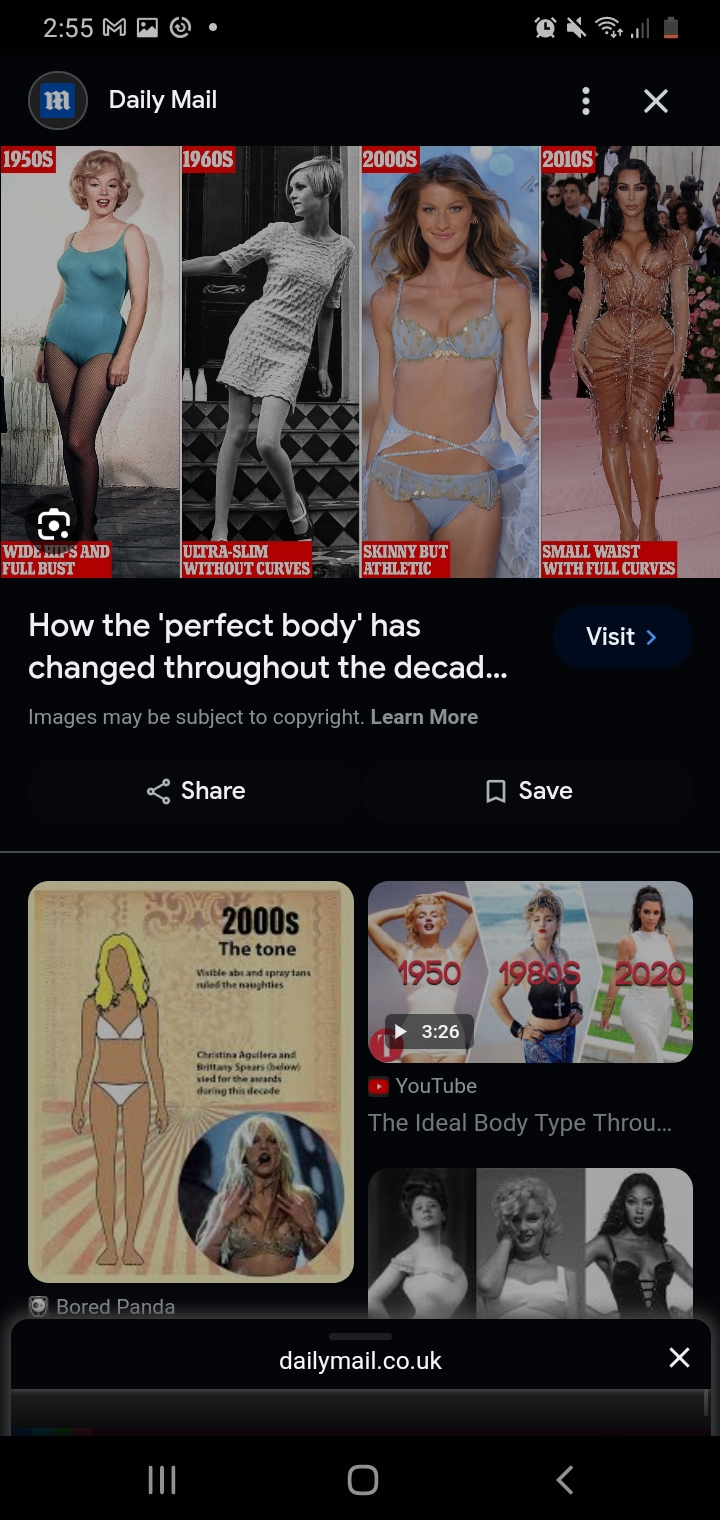The image size is (720, 1520).
Task: Open the main perfect body image
Action: pyautogui.click(x=360, y=362)
